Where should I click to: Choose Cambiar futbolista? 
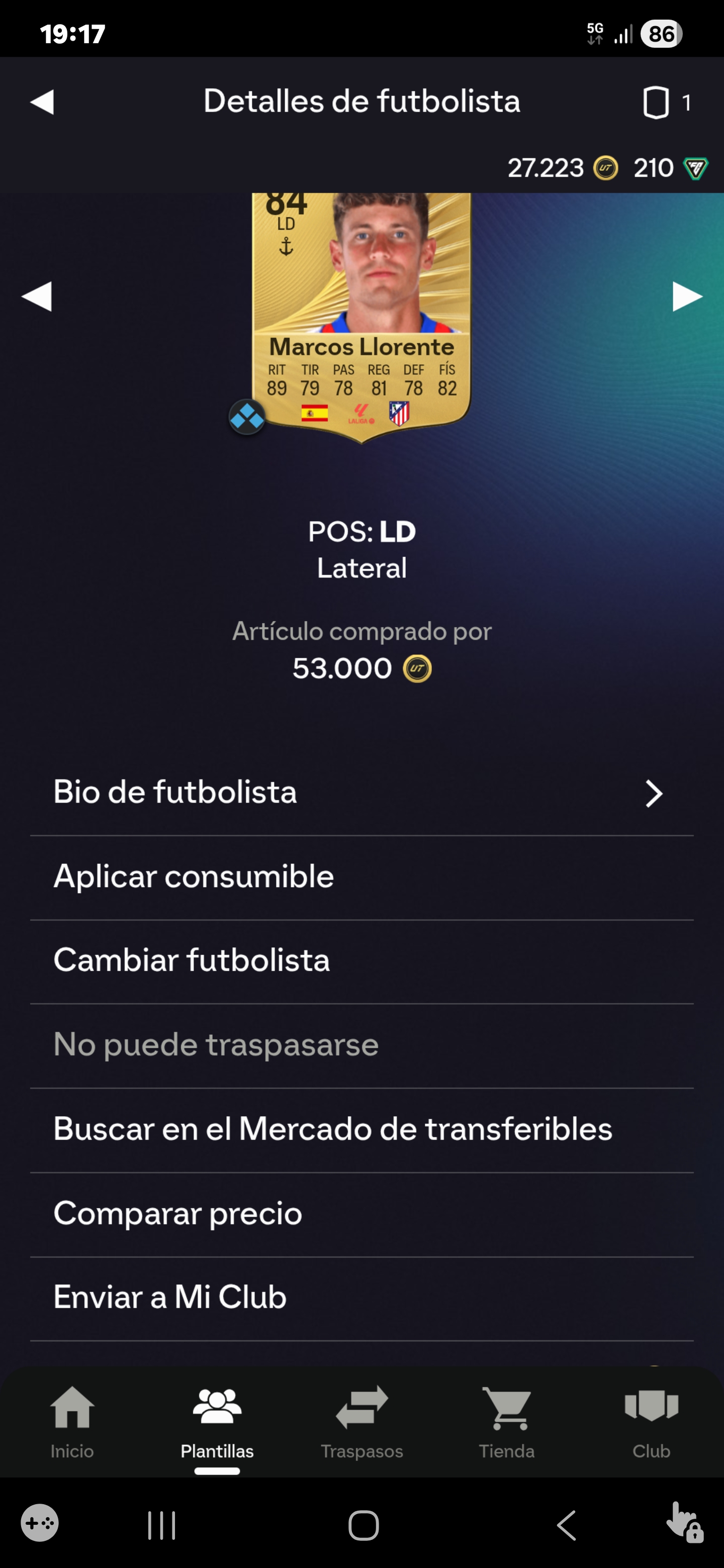coord(361,960)
